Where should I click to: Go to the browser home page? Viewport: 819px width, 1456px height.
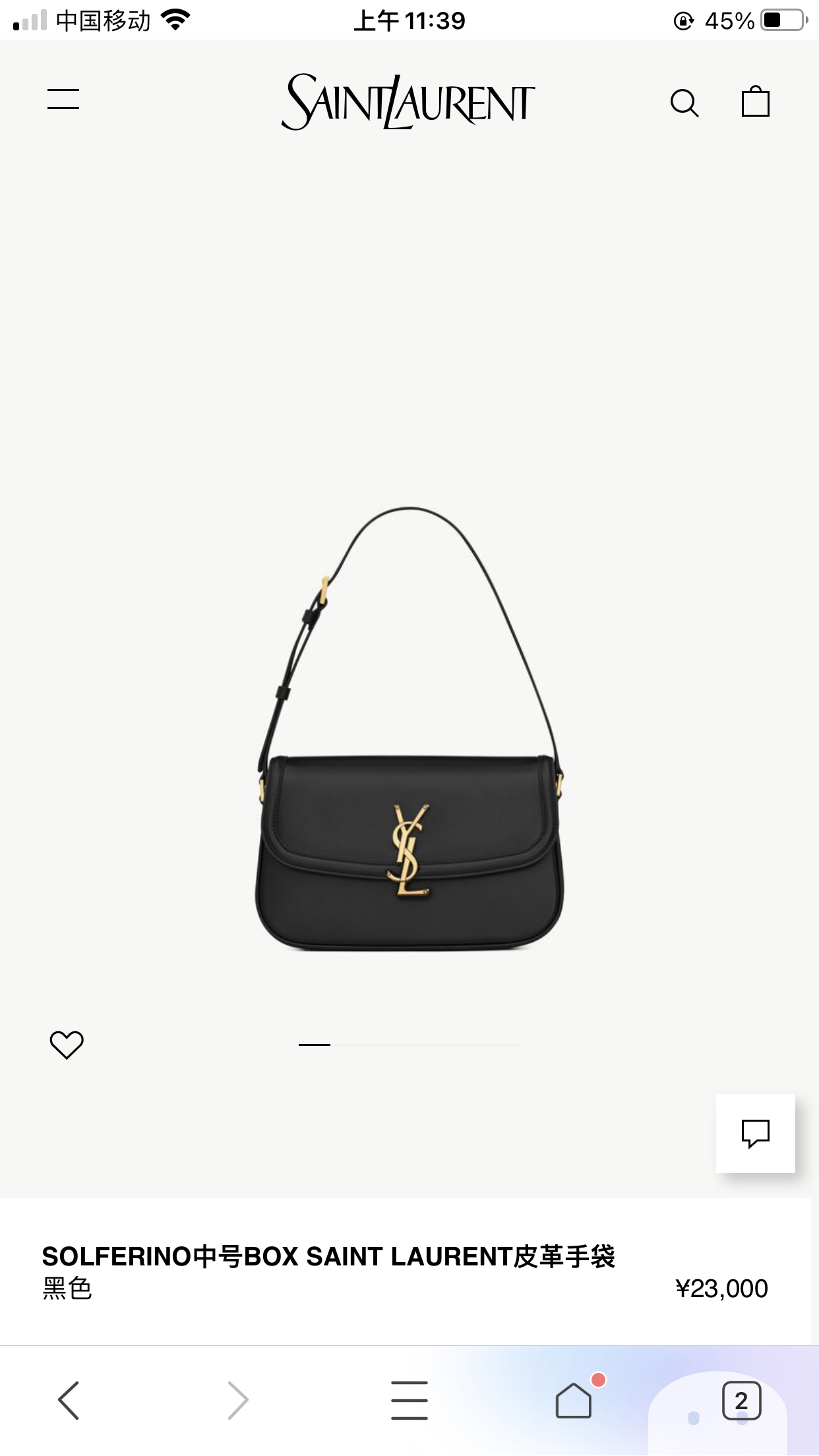574,1400
